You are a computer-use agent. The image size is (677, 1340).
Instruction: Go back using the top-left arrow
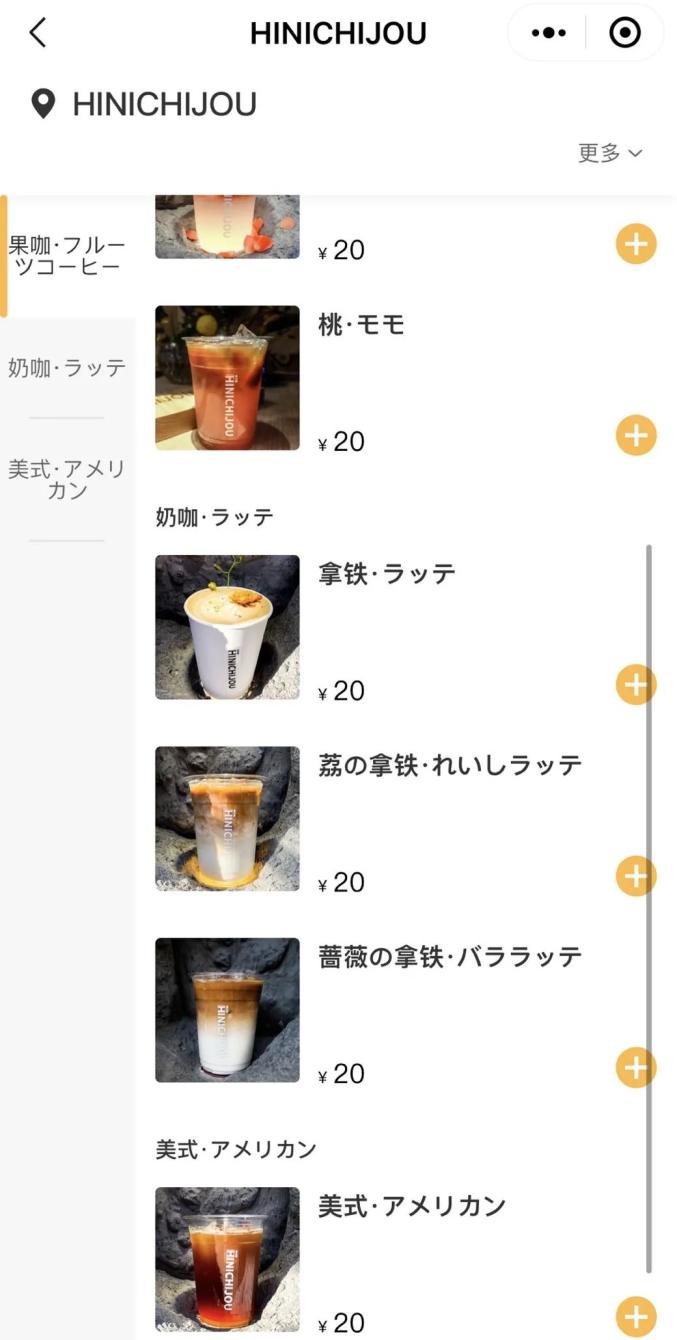point(38,33)
